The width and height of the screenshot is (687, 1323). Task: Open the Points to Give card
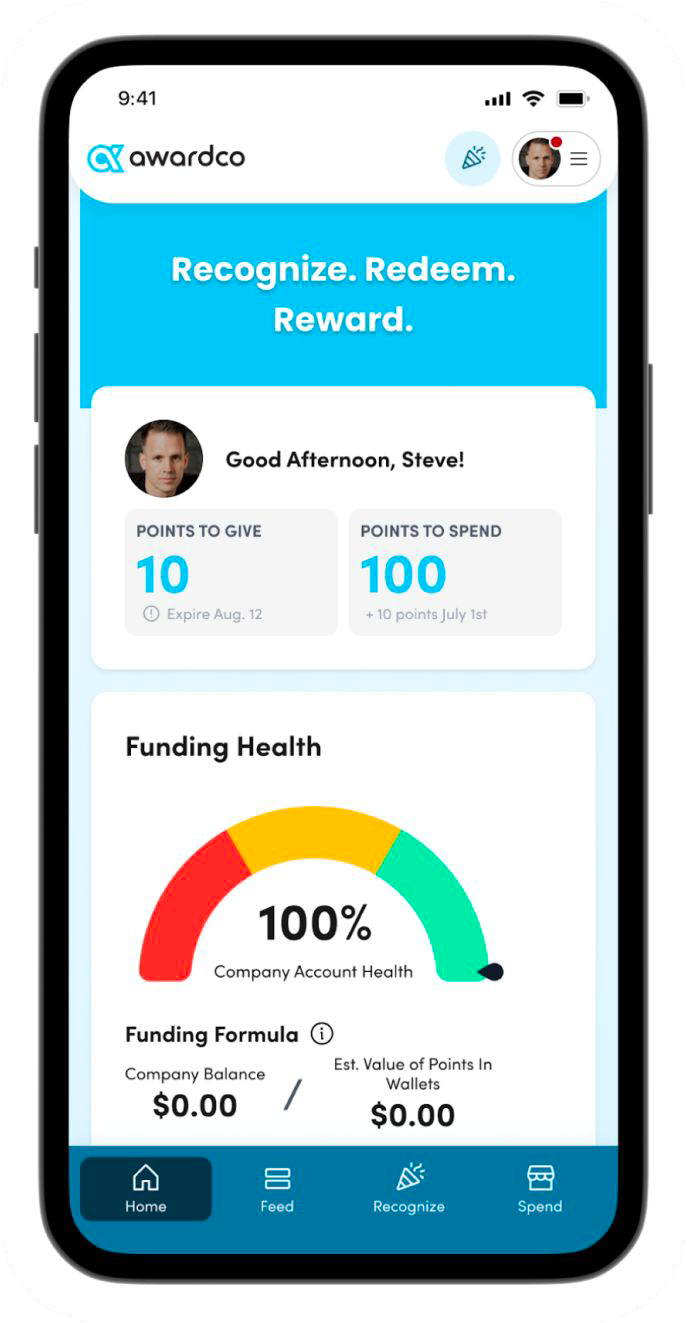(231, 572)
